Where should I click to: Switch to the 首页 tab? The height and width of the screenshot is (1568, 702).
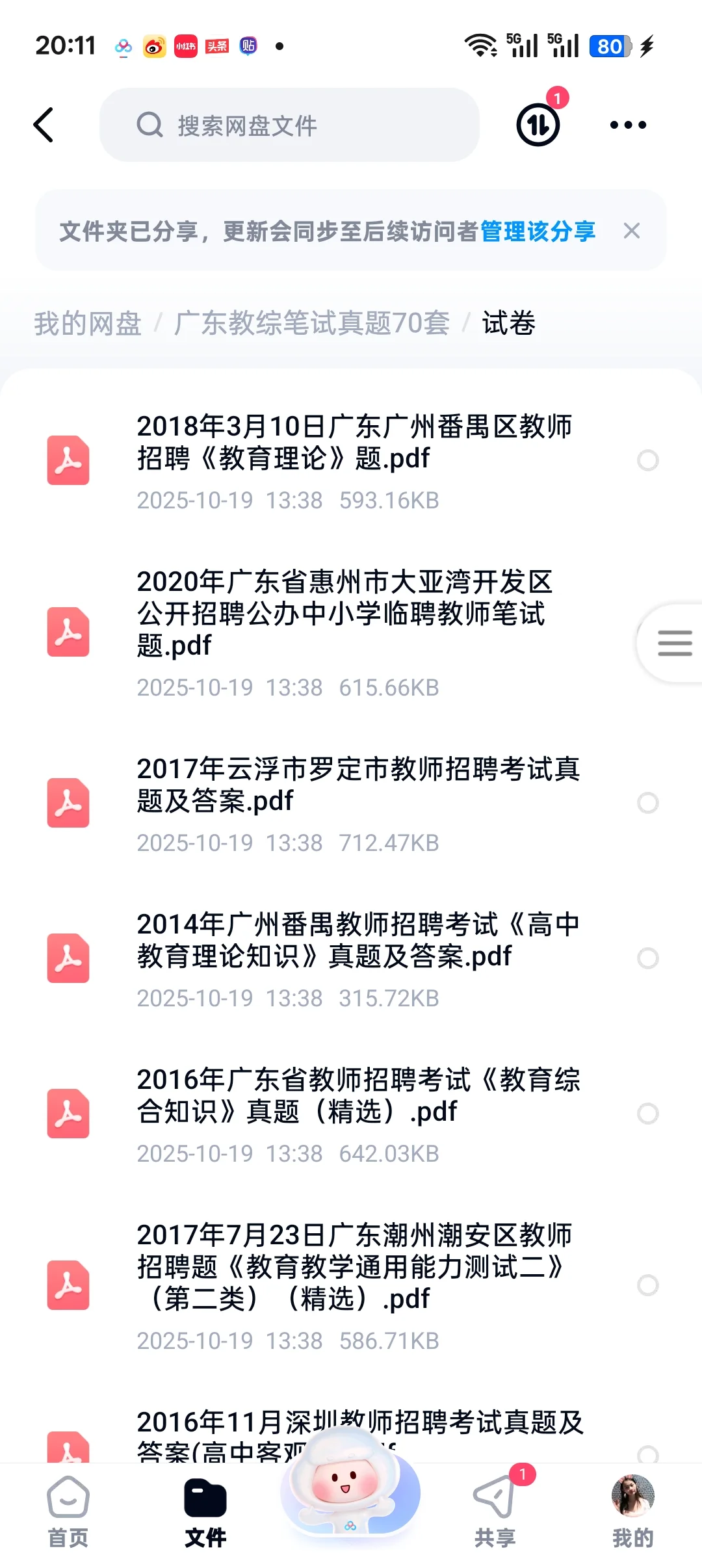68,1512
